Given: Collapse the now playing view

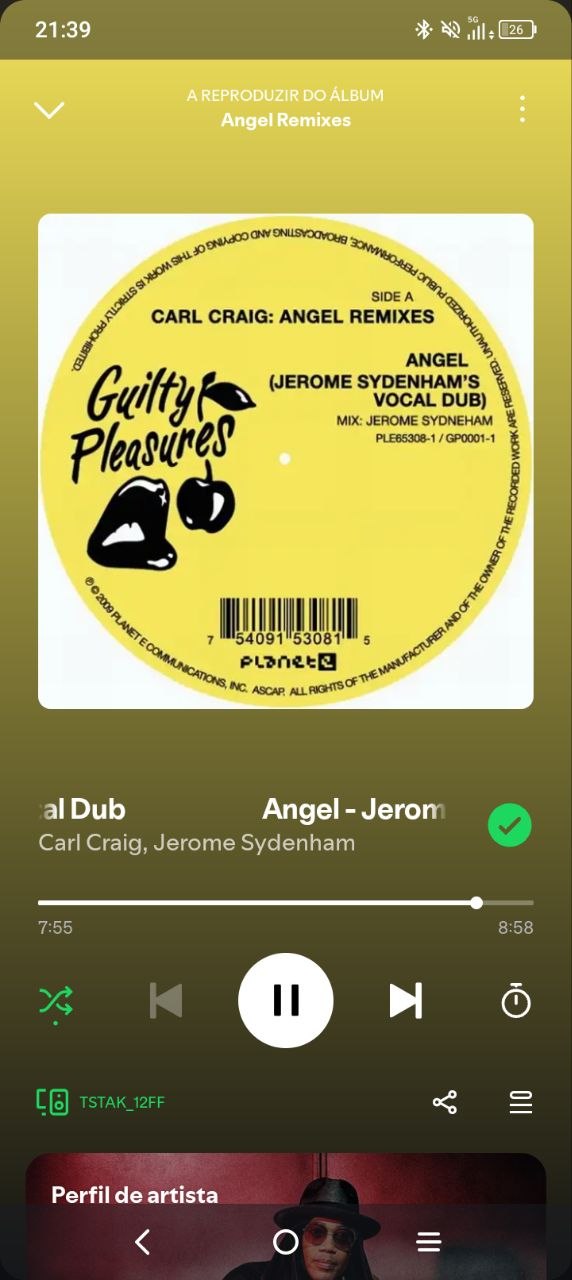Looking at the screenshot, I should [x=49, y=109].
